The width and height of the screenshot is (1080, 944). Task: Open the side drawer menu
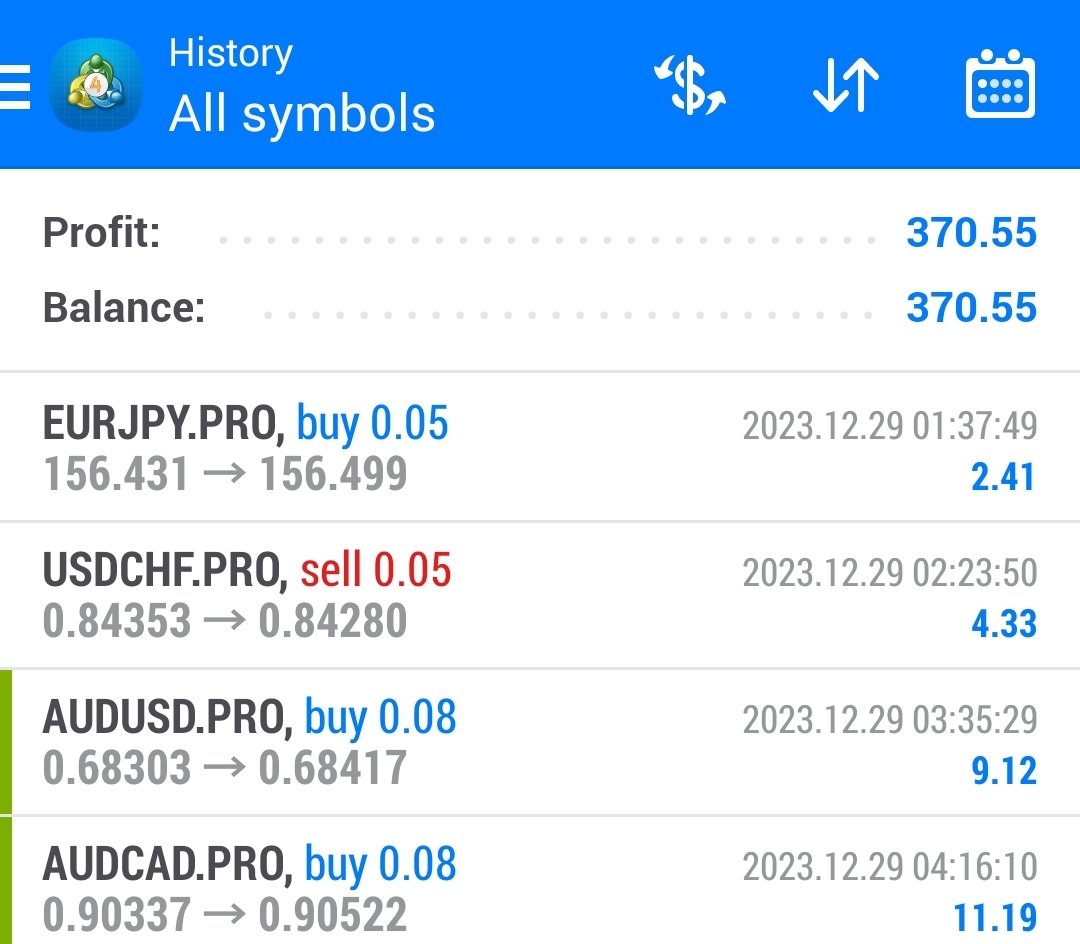[16, 87]
